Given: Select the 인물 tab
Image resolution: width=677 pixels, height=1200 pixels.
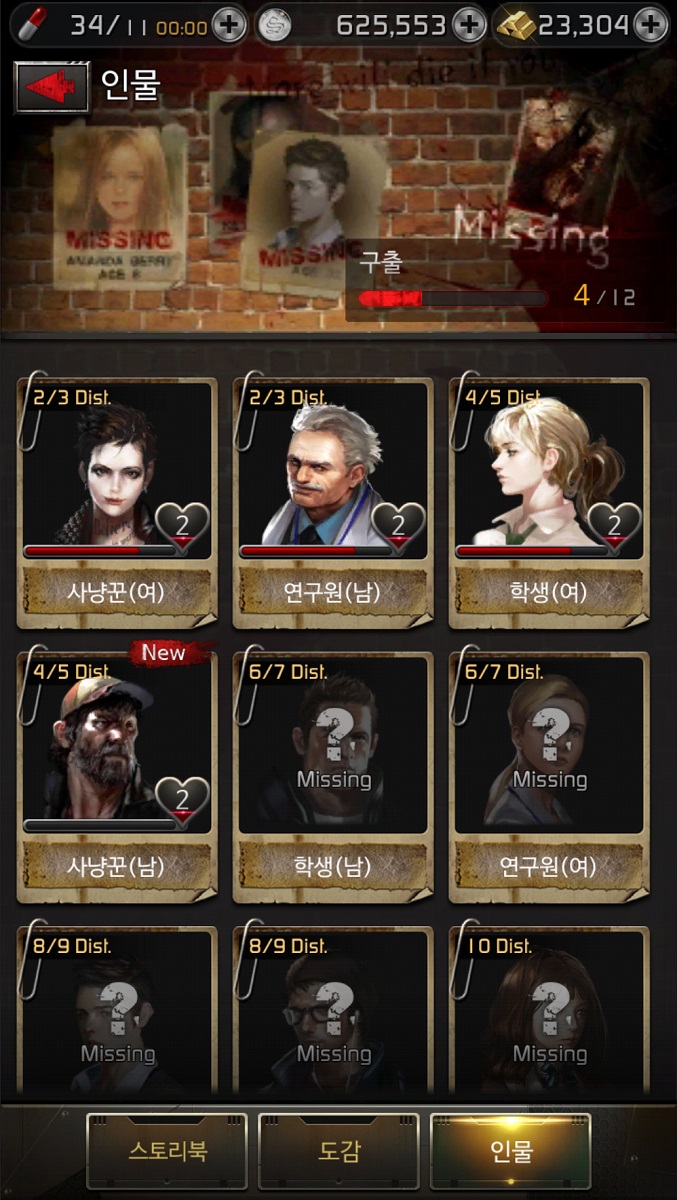Looking at the screenshot, I should click(x=511, y=1151).
